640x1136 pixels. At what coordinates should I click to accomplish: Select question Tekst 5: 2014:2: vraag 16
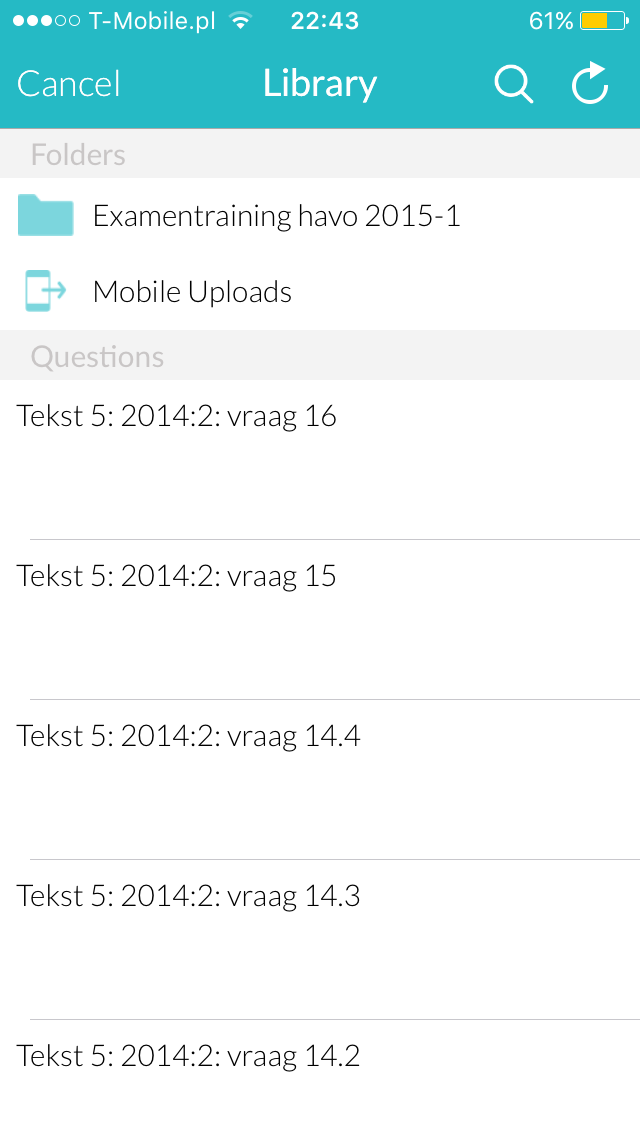(x=320, y=459)
